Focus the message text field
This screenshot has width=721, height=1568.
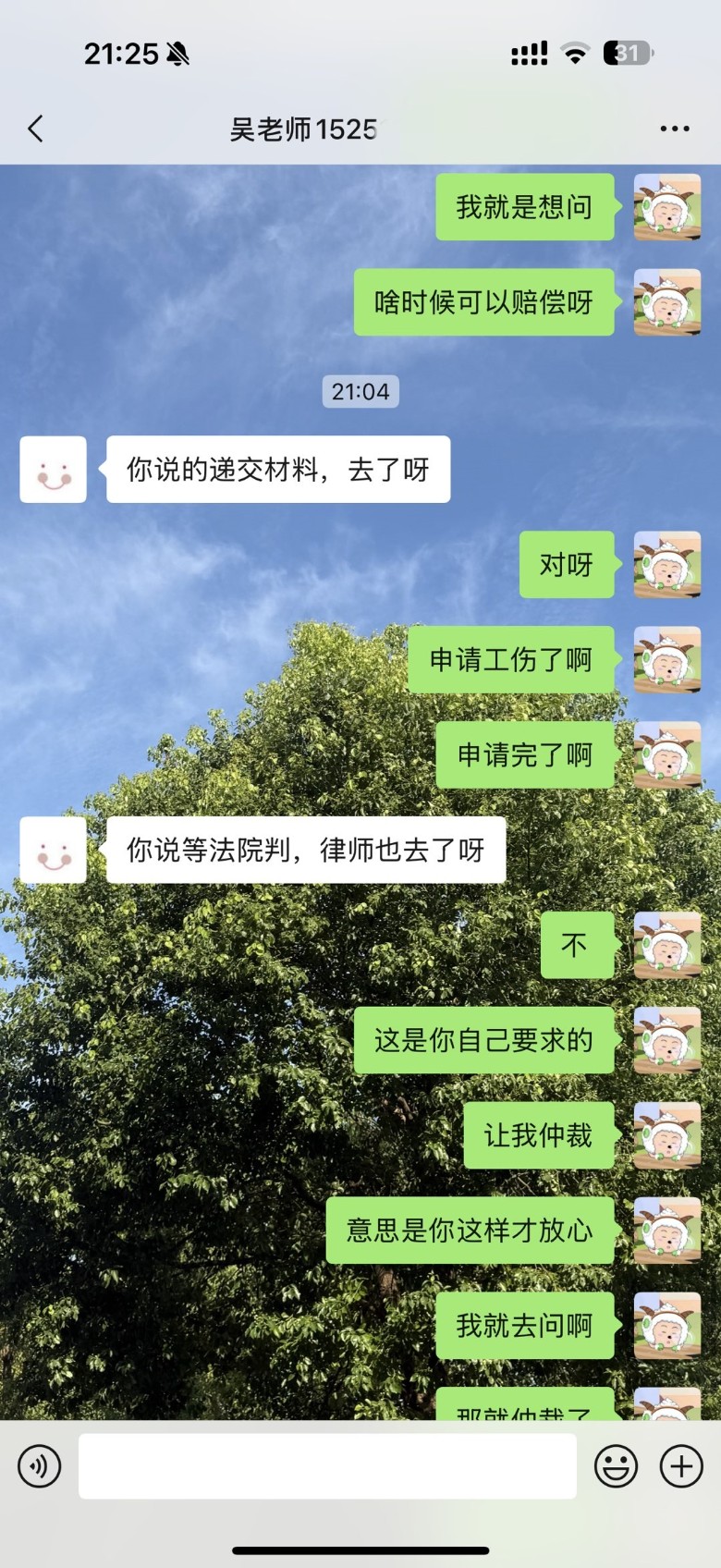[x=327, y=1466]
